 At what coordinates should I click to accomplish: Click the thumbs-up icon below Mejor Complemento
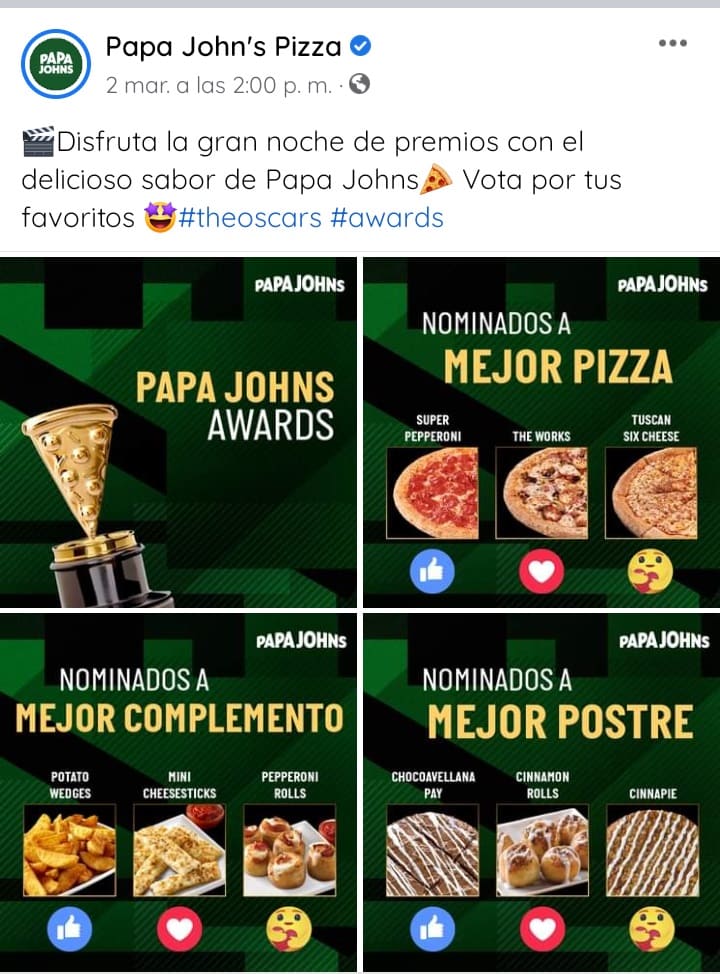[72, 928]
